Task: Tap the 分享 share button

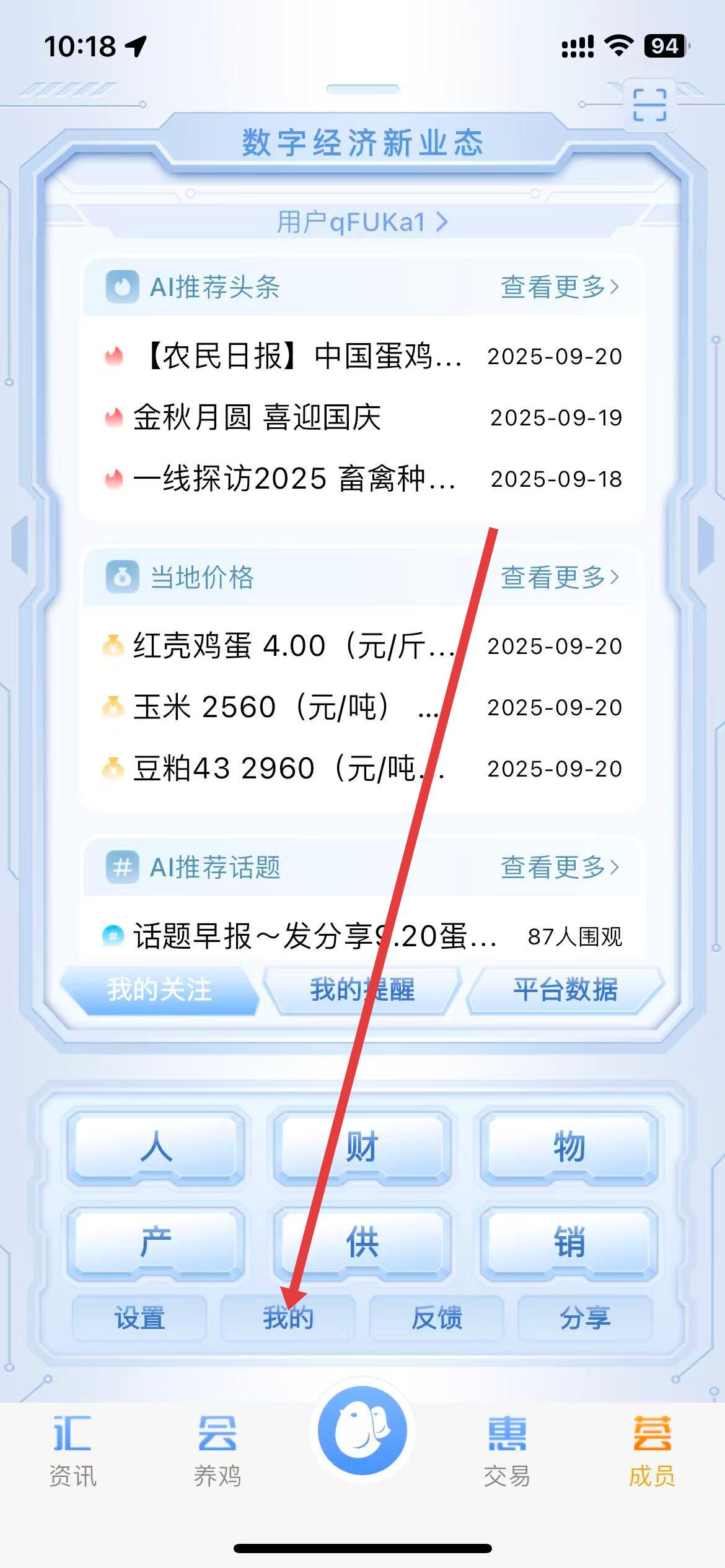Action: coord(585,1318)
